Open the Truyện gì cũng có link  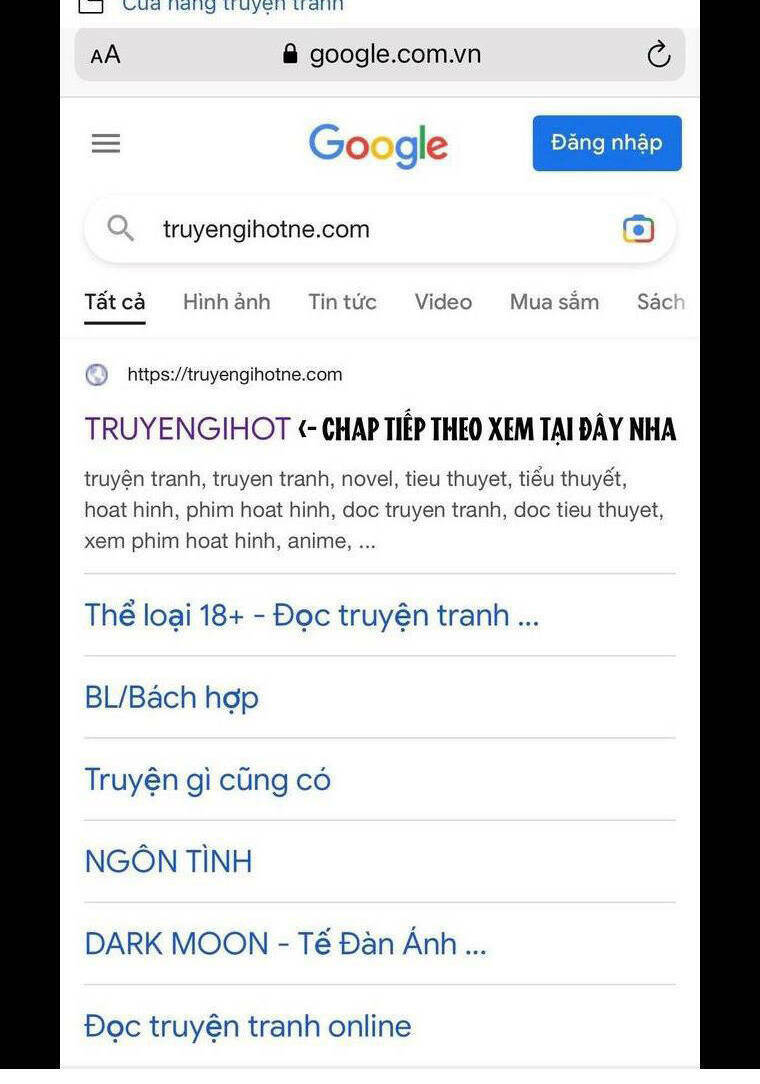click(207, 779)
